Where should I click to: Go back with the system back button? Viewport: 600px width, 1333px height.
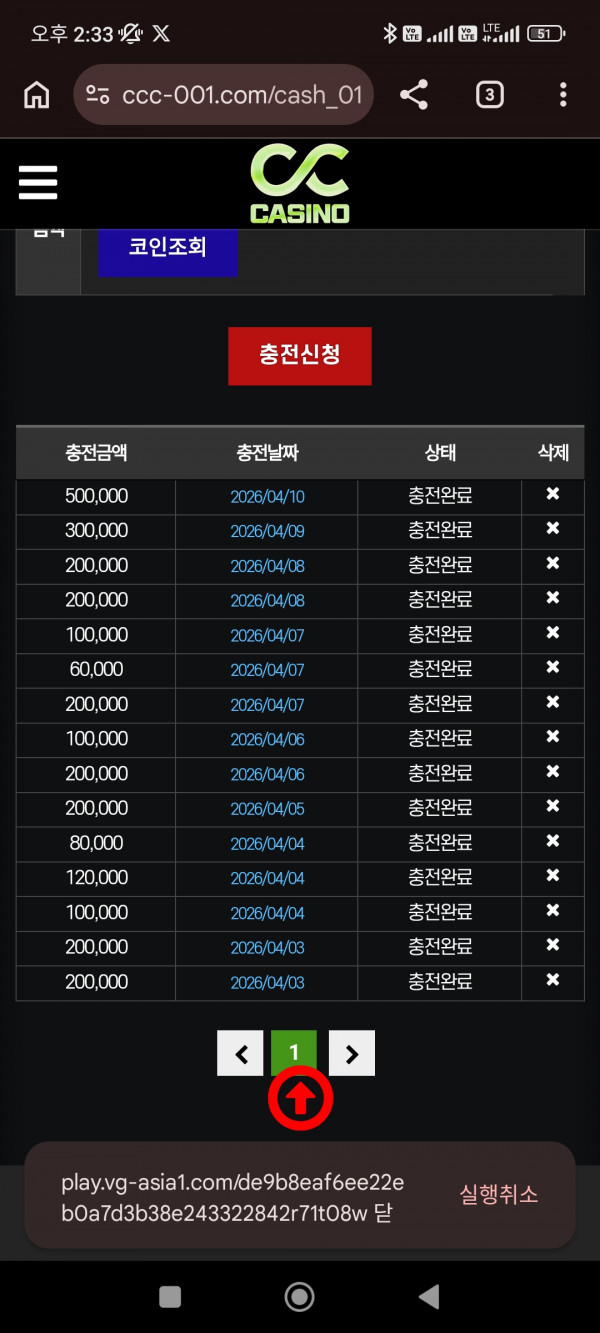point(429,1297)
